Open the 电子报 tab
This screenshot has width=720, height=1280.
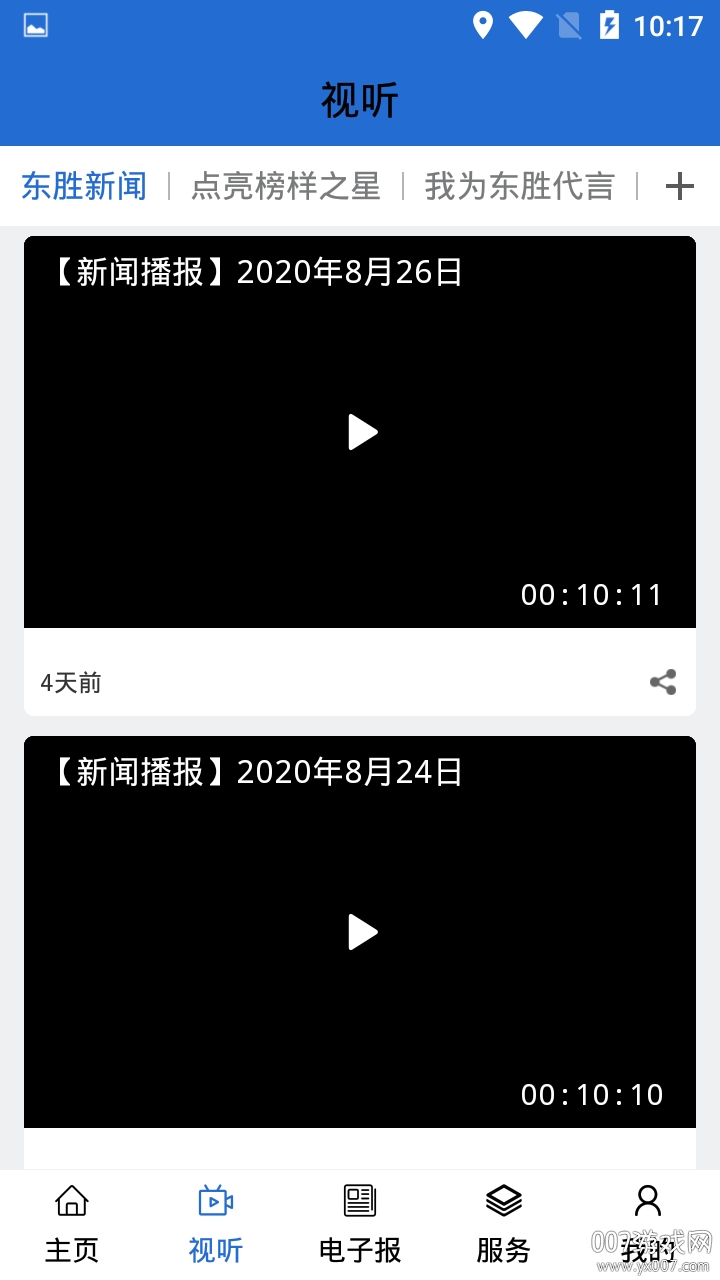pyautogui.click(x=360, y=1224)
